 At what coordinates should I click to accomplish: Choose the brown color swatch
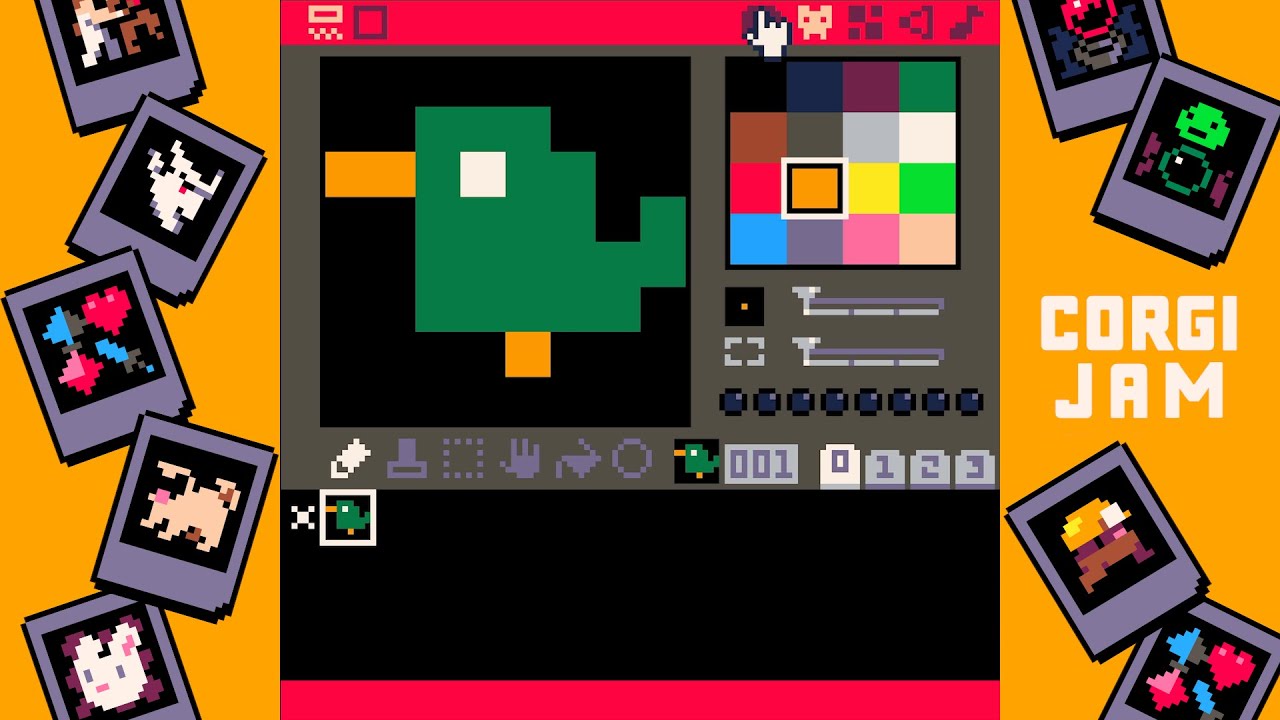[757, 137]
